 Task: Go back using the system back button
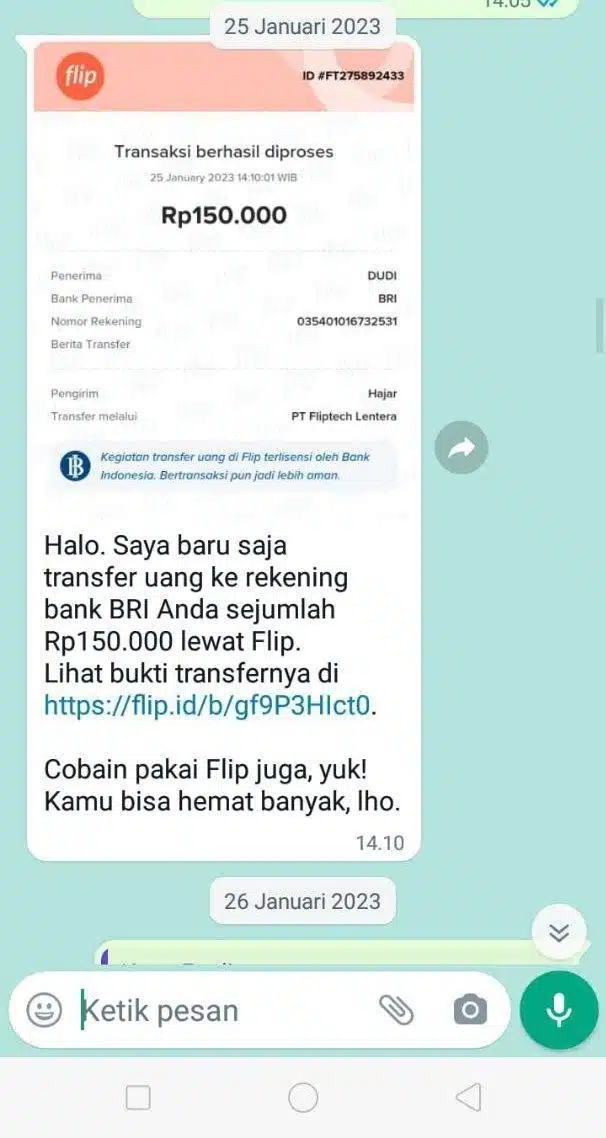tap(468, 1098)
